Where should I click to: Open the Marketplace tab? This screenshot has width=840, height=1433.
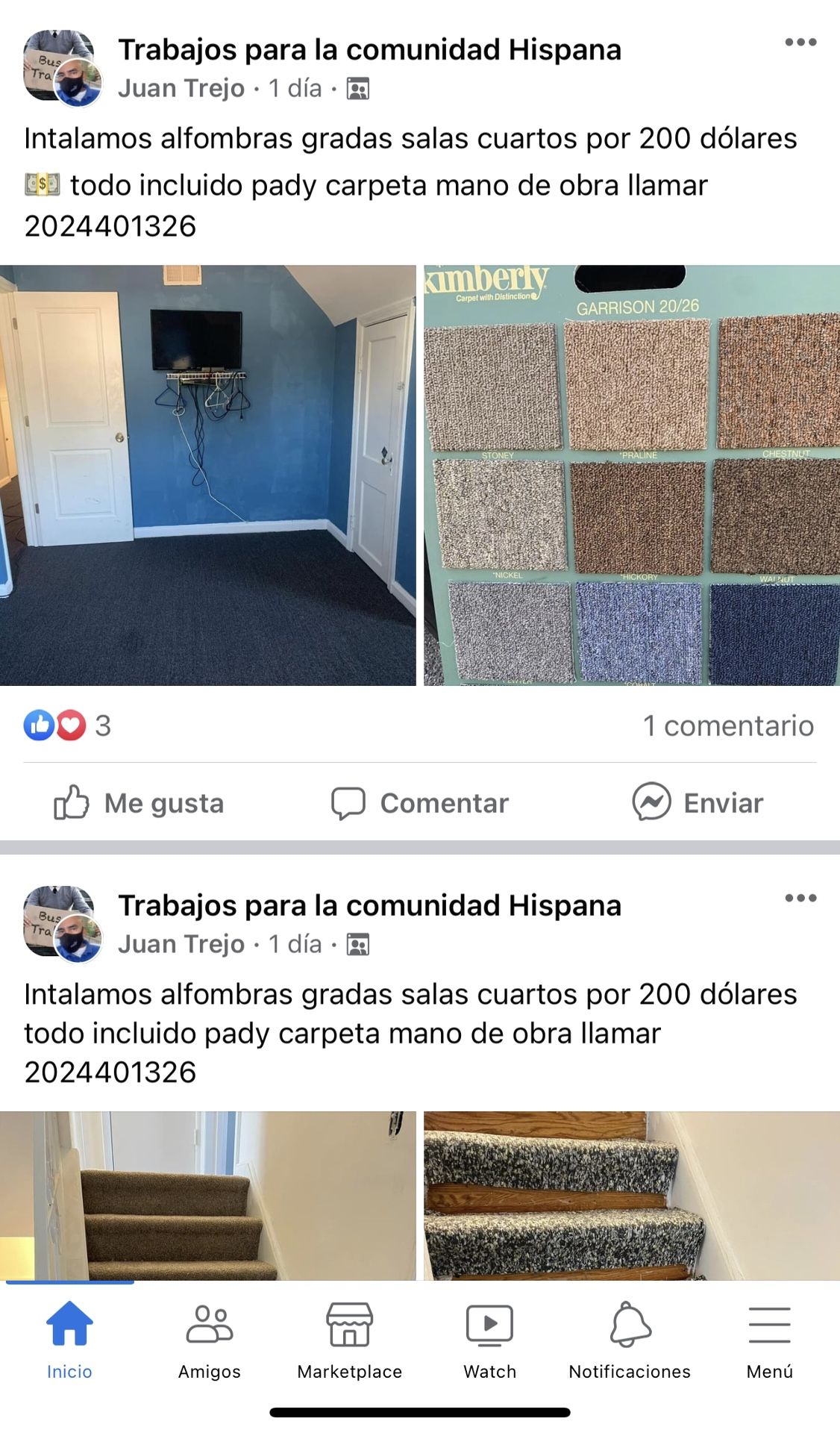click(x=350, y=1341)
